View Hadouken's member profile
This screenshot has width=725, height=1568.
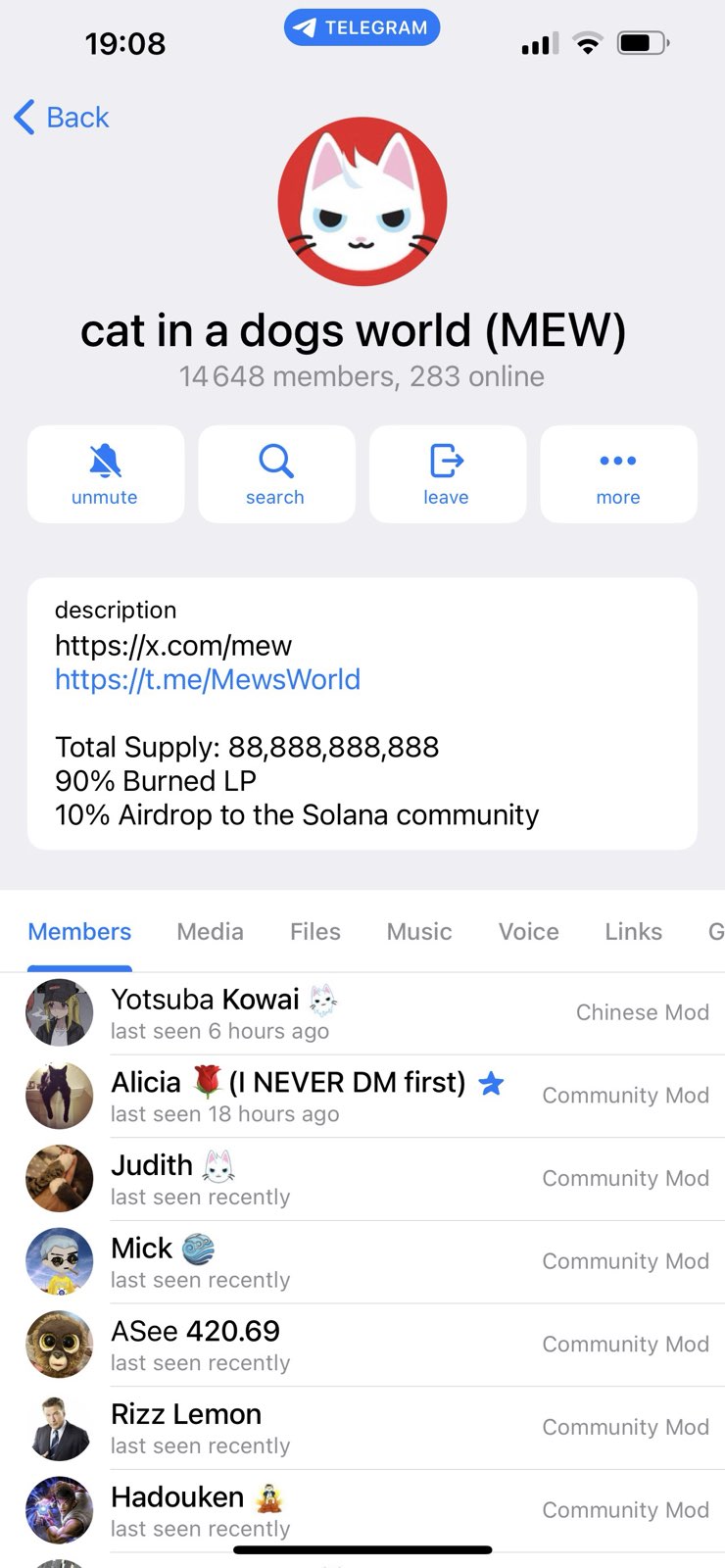[362, 1511]
